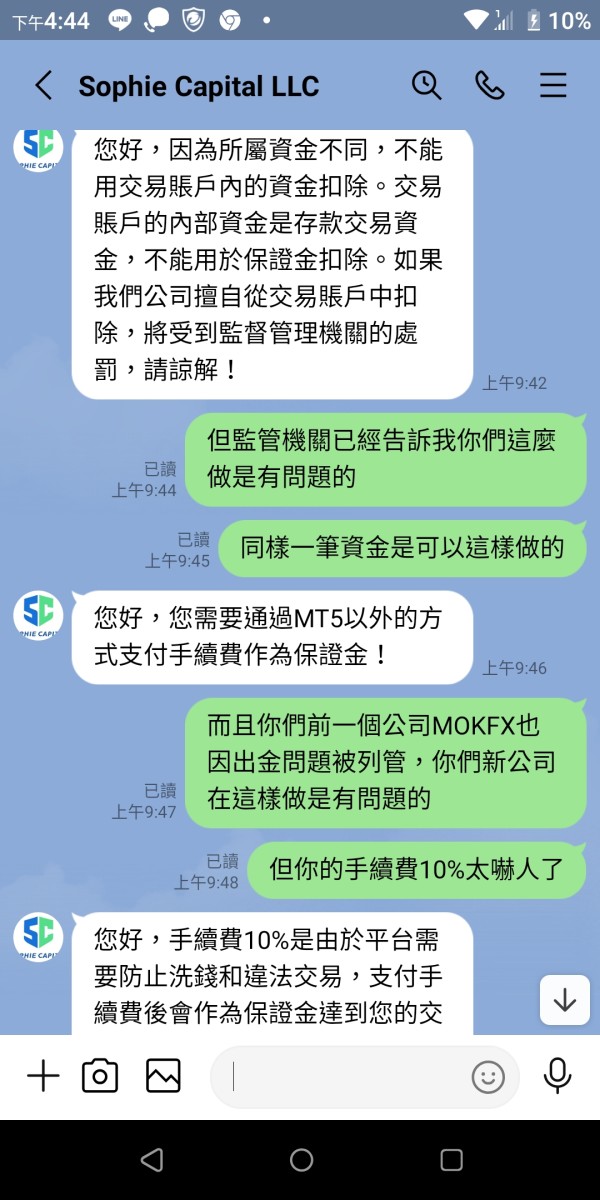This screenshot has width=600, height=1200.
Task: Search within this chat
Action: [x=427, y=86]
